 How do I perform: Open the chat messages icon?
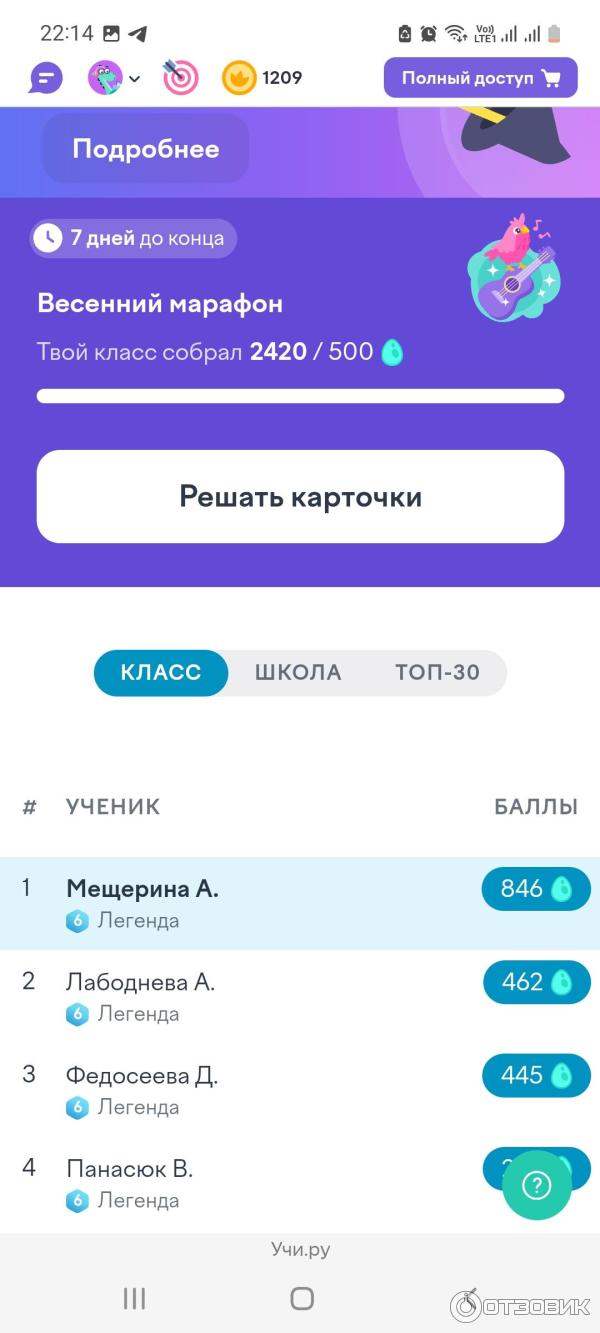tap(45, 78)
